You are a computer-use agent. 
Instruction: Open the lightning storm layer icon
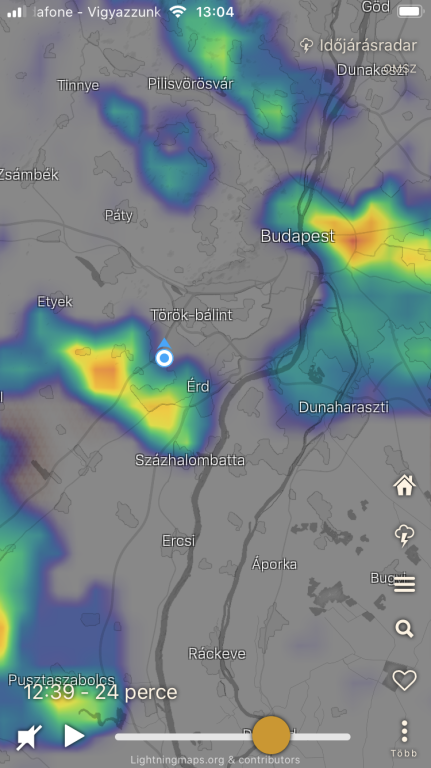click(405, 535)
